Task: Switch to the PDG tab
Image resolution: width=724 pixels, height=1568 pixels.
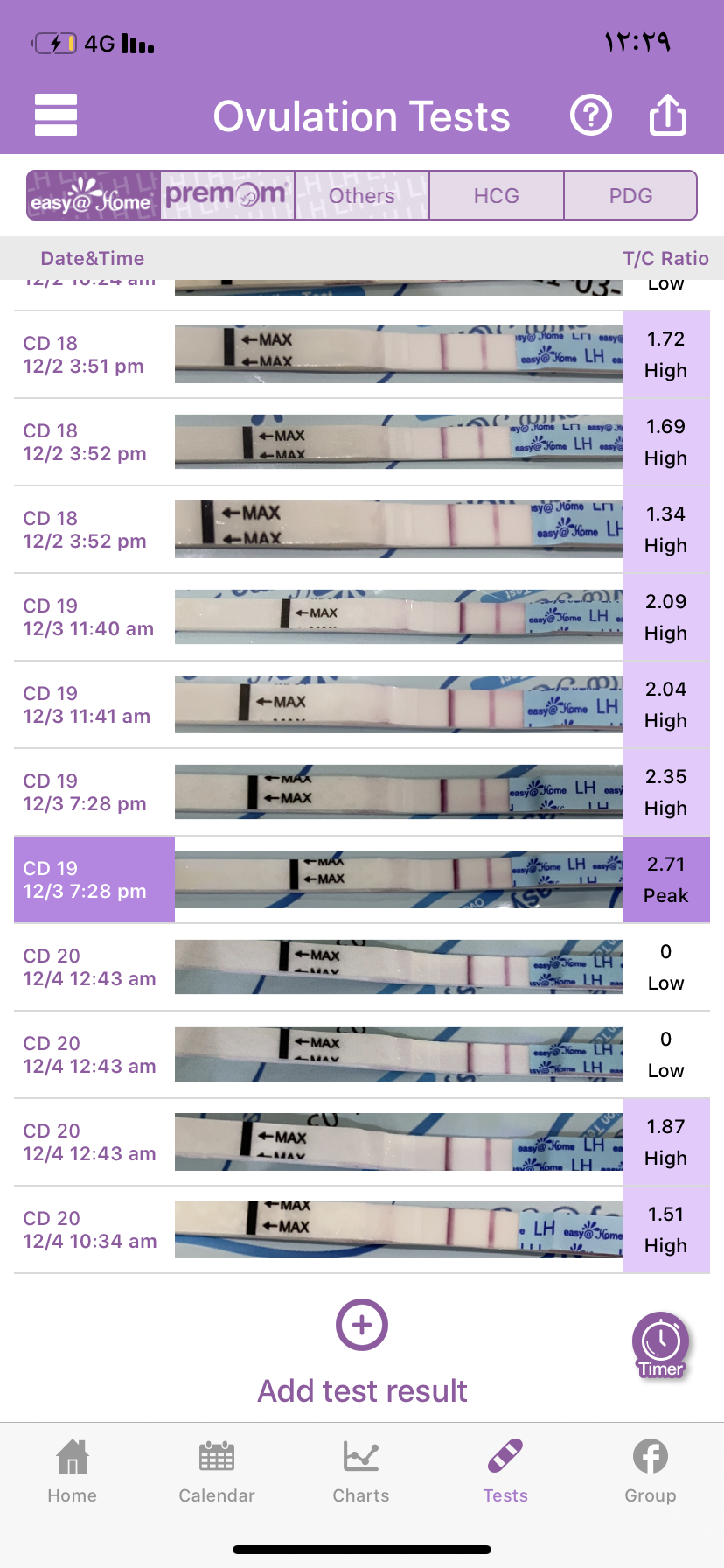Action: (x=630, y=195)
